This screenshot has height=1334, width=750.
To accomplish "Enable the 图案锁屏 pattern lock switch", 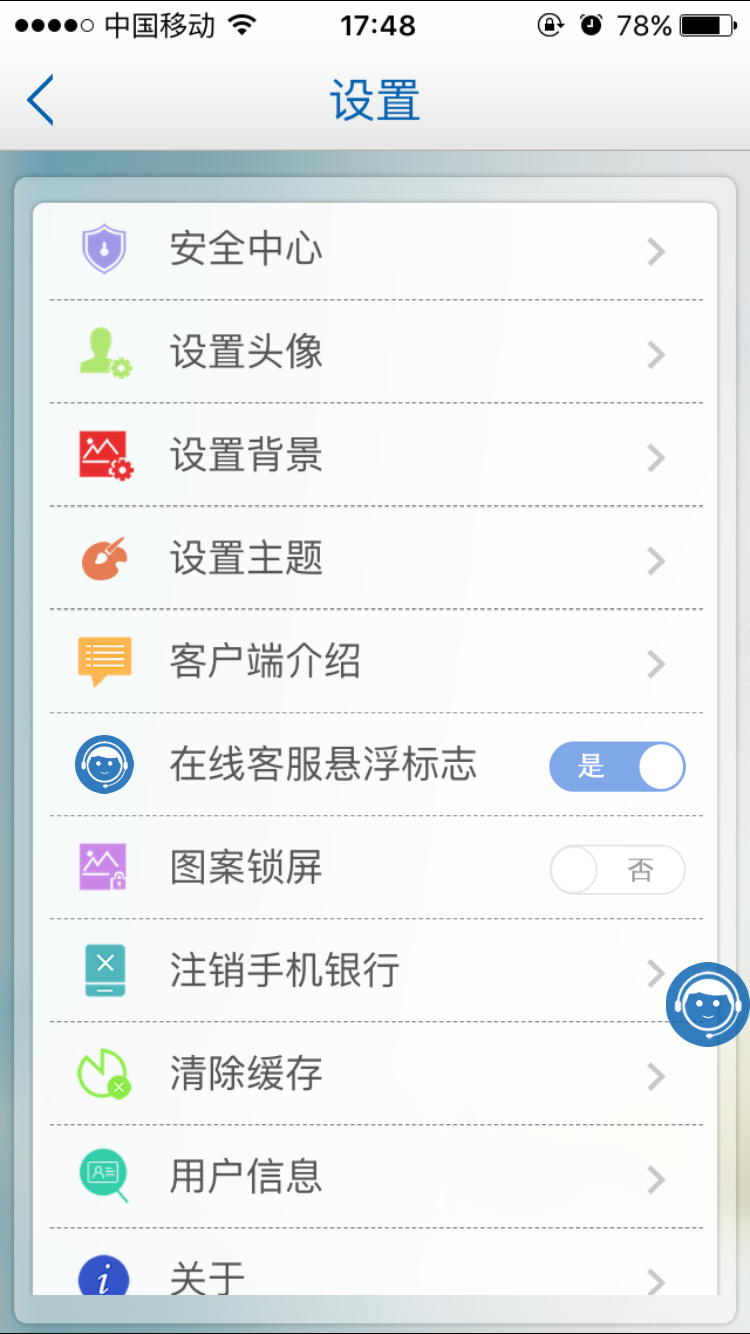I will point(617,870).
